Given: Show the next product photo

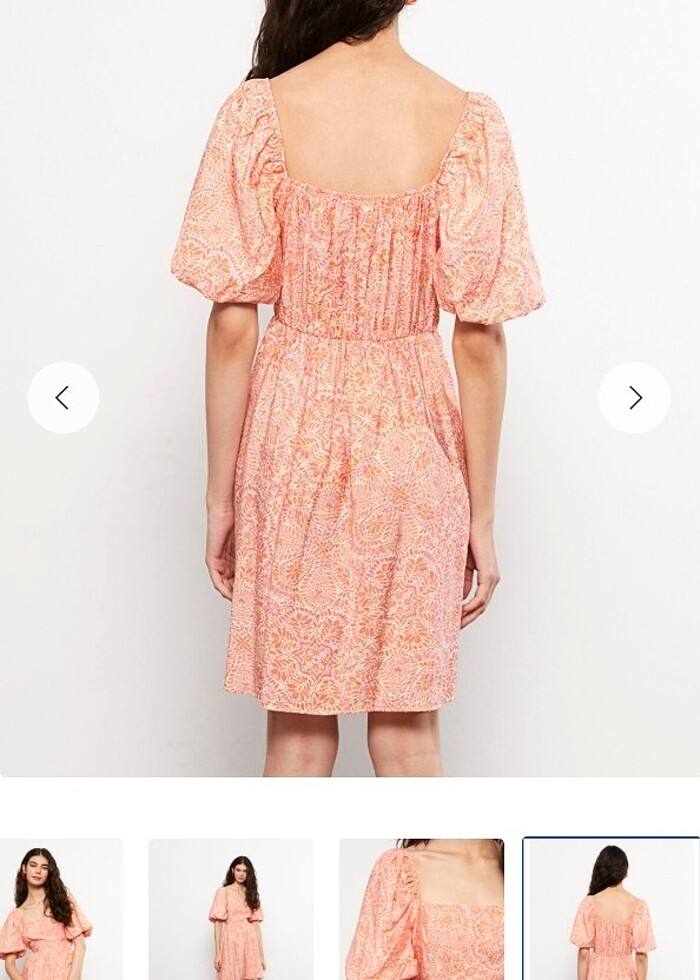Looking at the screenshot, I should 634,398.
